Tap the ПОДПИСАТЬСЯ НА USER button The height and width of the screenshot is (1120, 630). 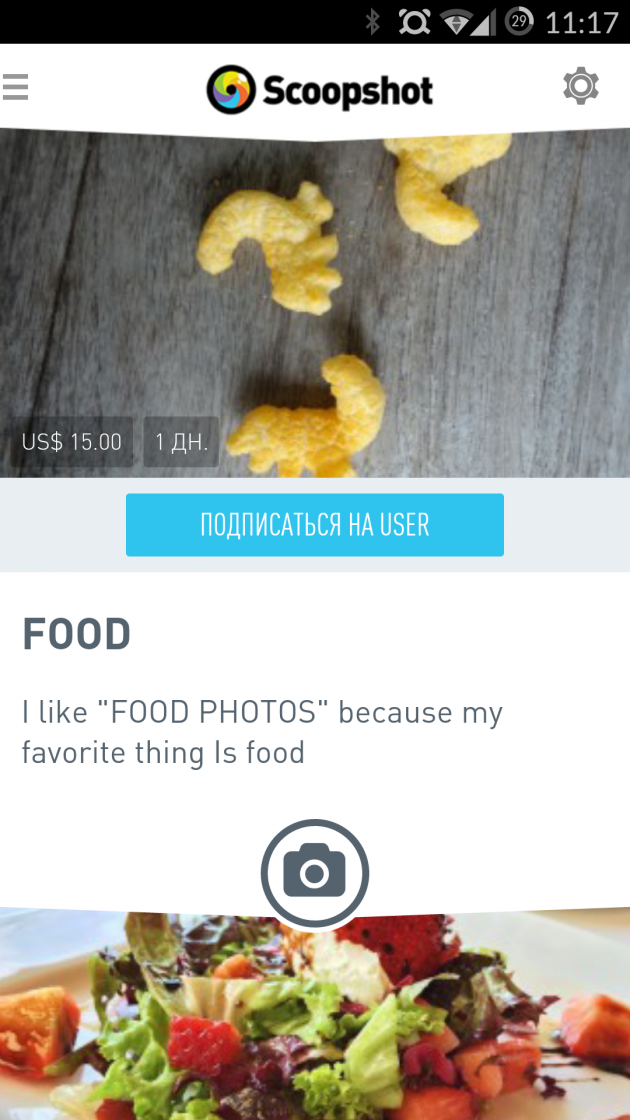(x=314, y=525)
